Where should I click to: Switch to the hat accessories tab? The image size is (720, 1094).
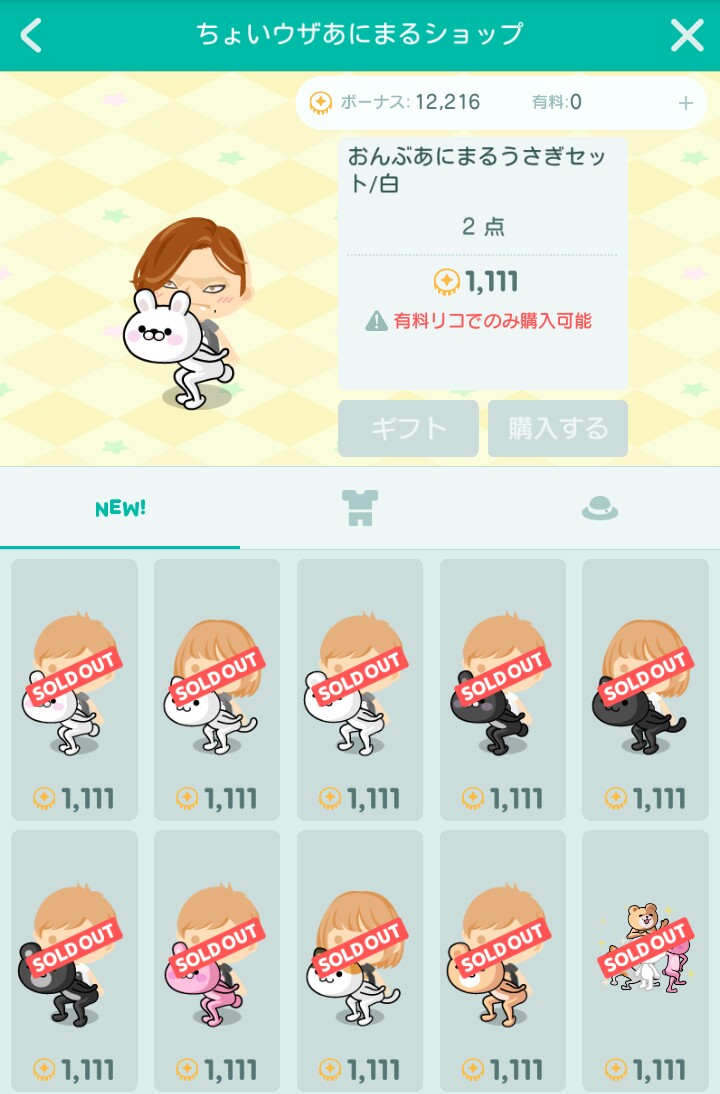click(600, 508)
